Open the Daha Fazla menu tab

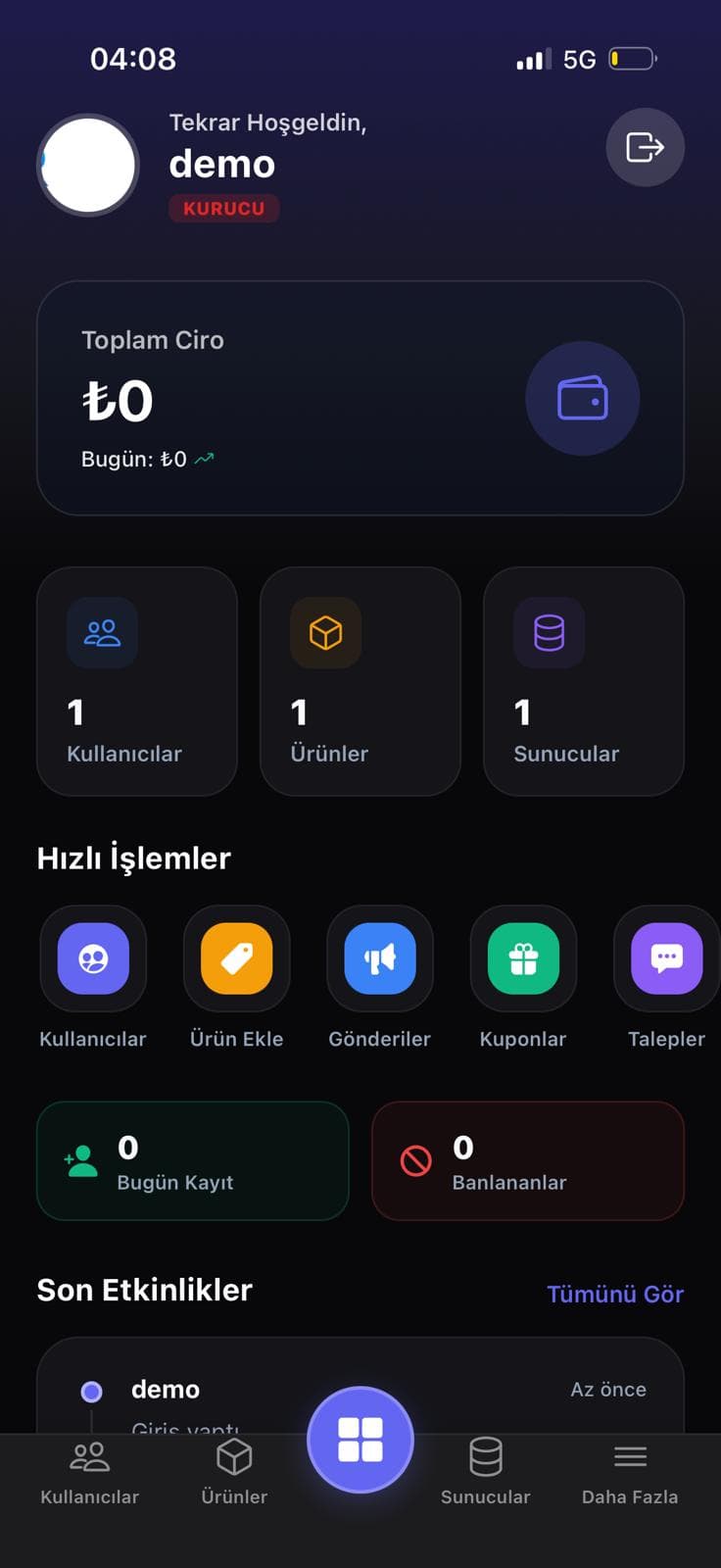630,1472
